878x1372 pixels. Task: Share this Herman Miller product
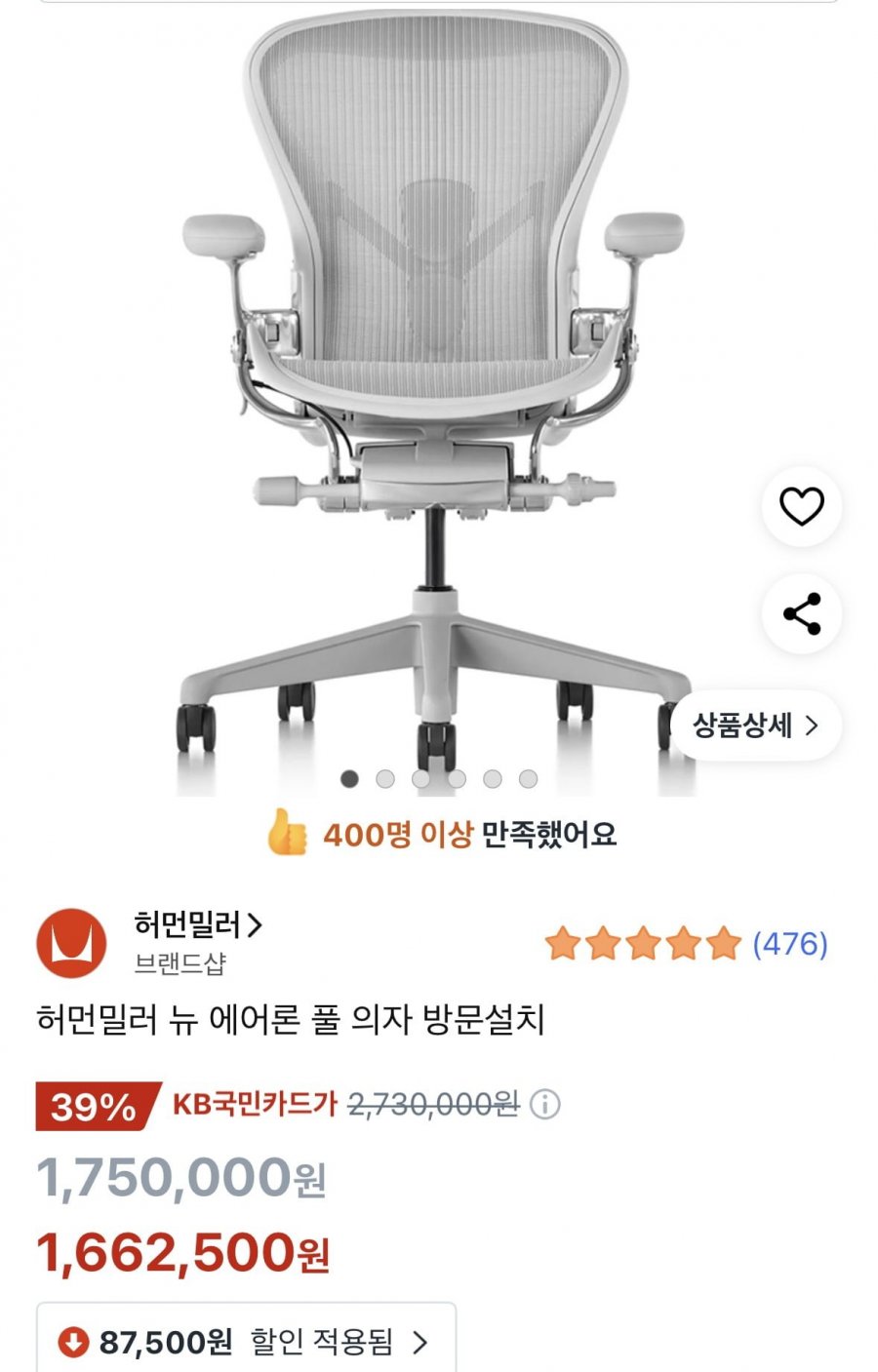801,614
